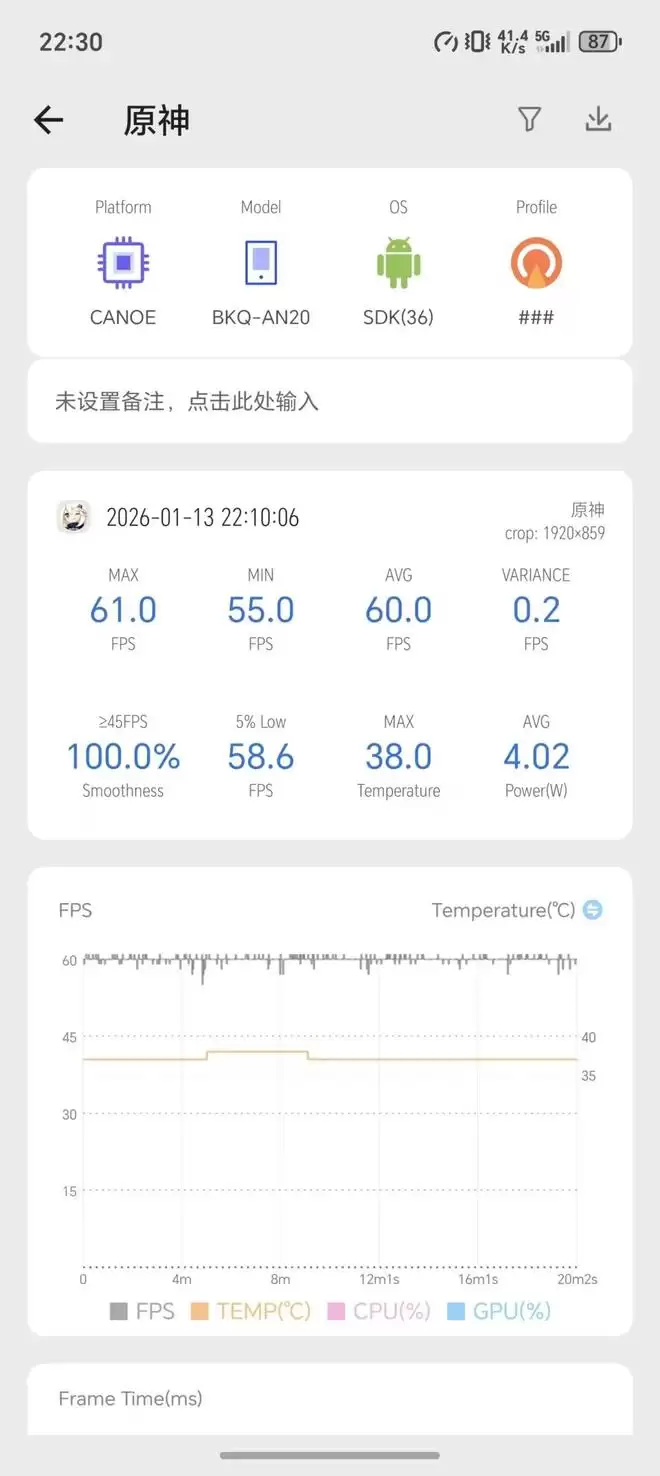The height and width of the screenshot is (1476, 660).
Task: Switch the chart's Temperature(℃) metric
Action: 592,910
